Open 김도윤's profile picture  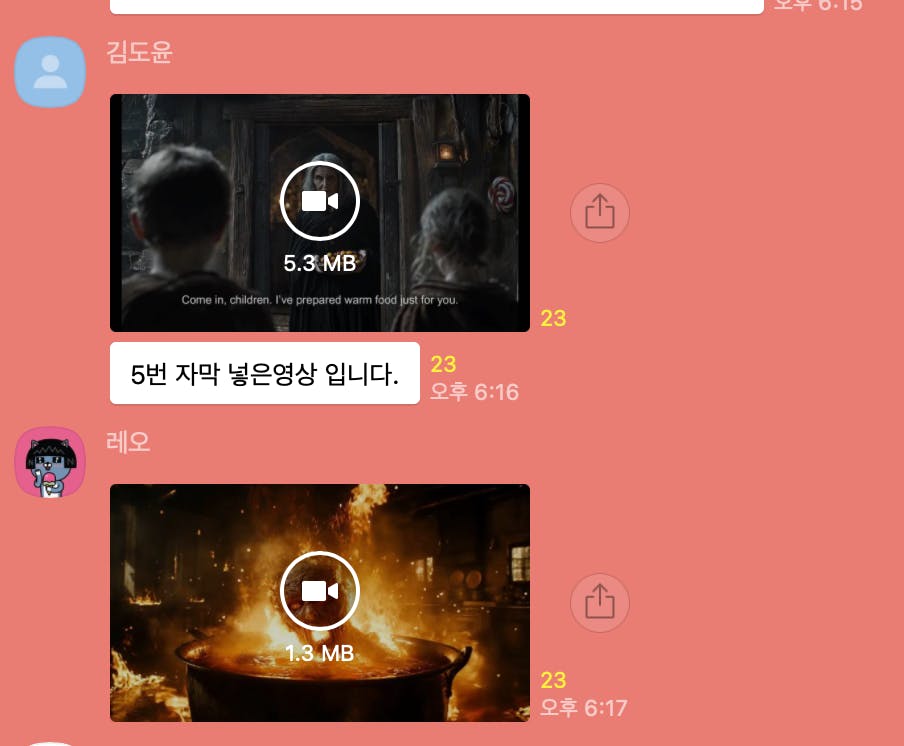pos(50,72)
